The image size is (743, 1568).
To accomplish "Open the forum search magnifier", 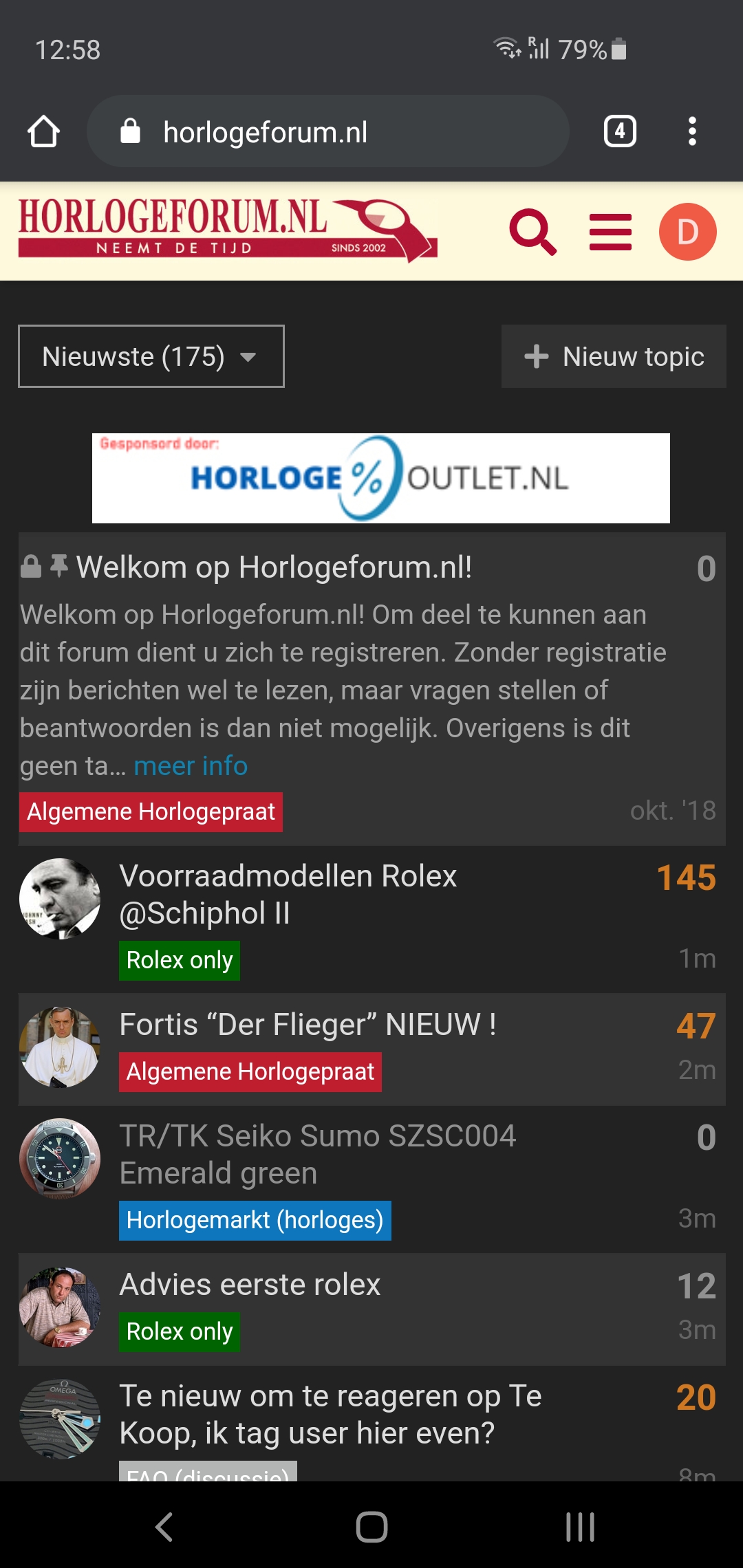I will point(532,232).
